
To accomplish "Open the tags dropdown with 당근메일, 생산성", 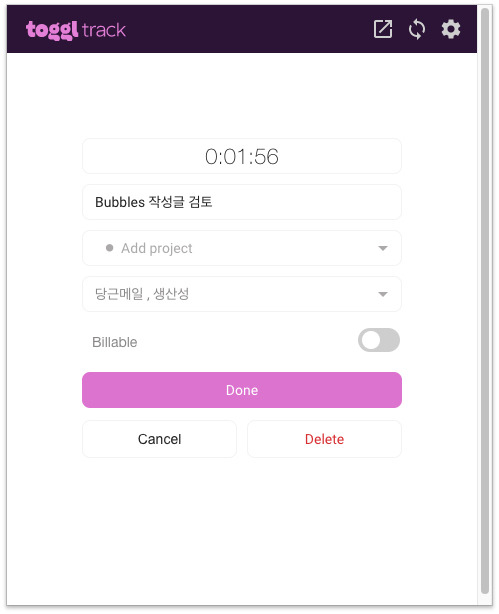I will coord(242,294).
